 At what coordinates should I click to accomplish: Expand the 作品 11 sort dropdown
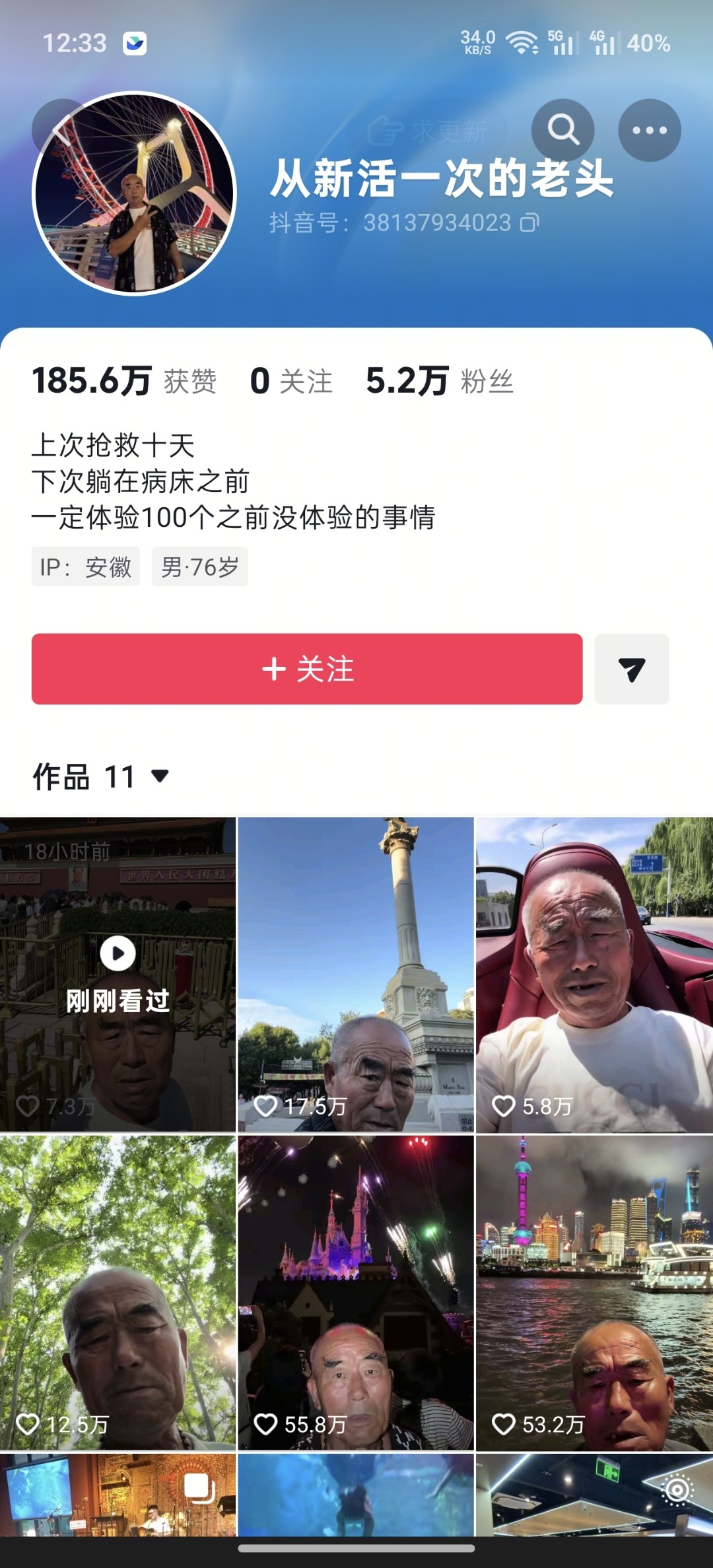click(102, 776)
